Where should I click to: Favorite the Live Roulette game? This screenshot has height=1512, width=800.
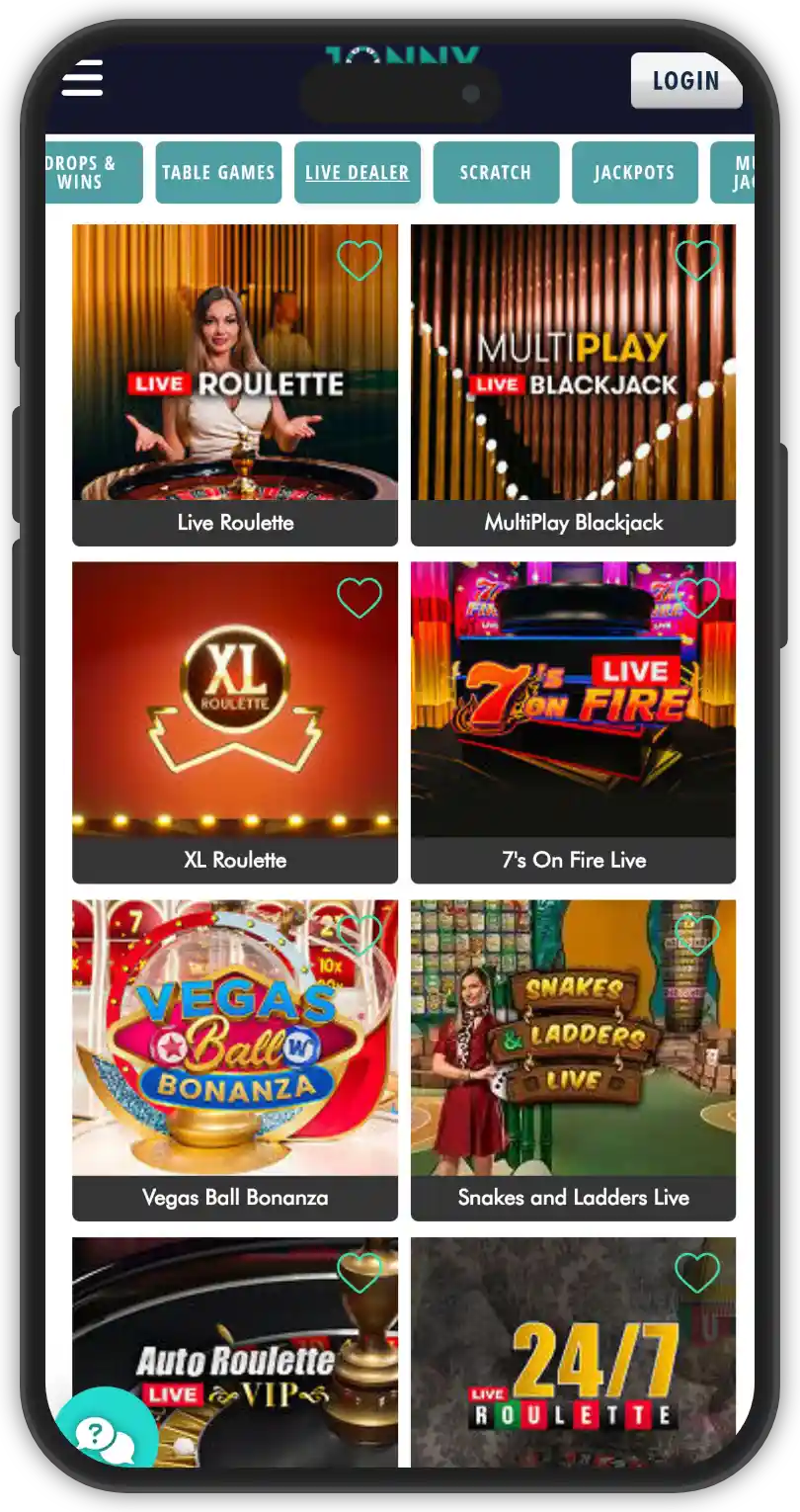pyautogui.click(x=359, y=261)
